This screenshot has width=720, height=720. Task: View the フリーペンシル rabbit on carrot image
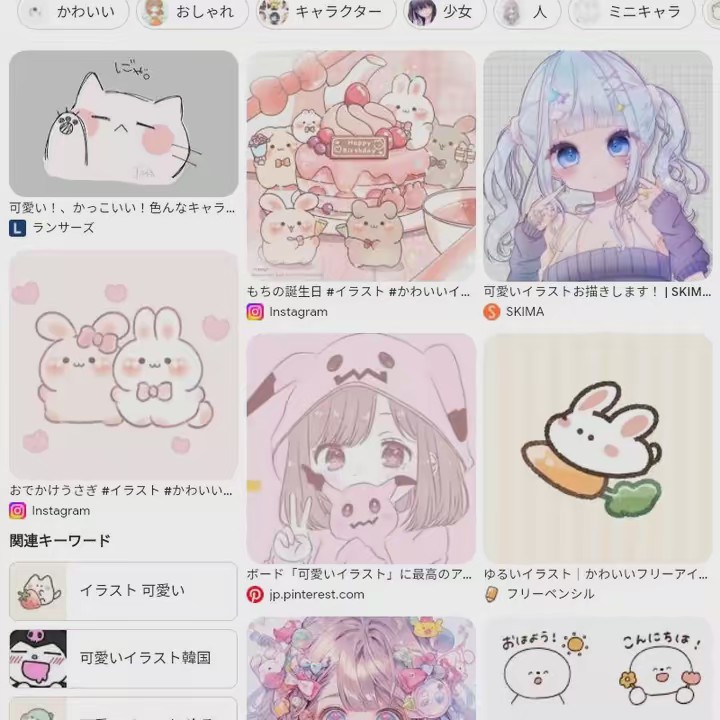point(597,448)
